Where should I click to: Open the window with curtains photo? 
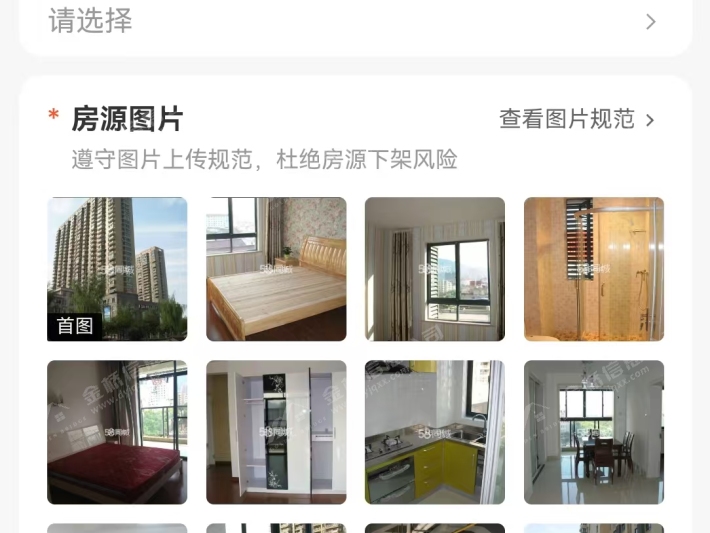click(435, 268)
